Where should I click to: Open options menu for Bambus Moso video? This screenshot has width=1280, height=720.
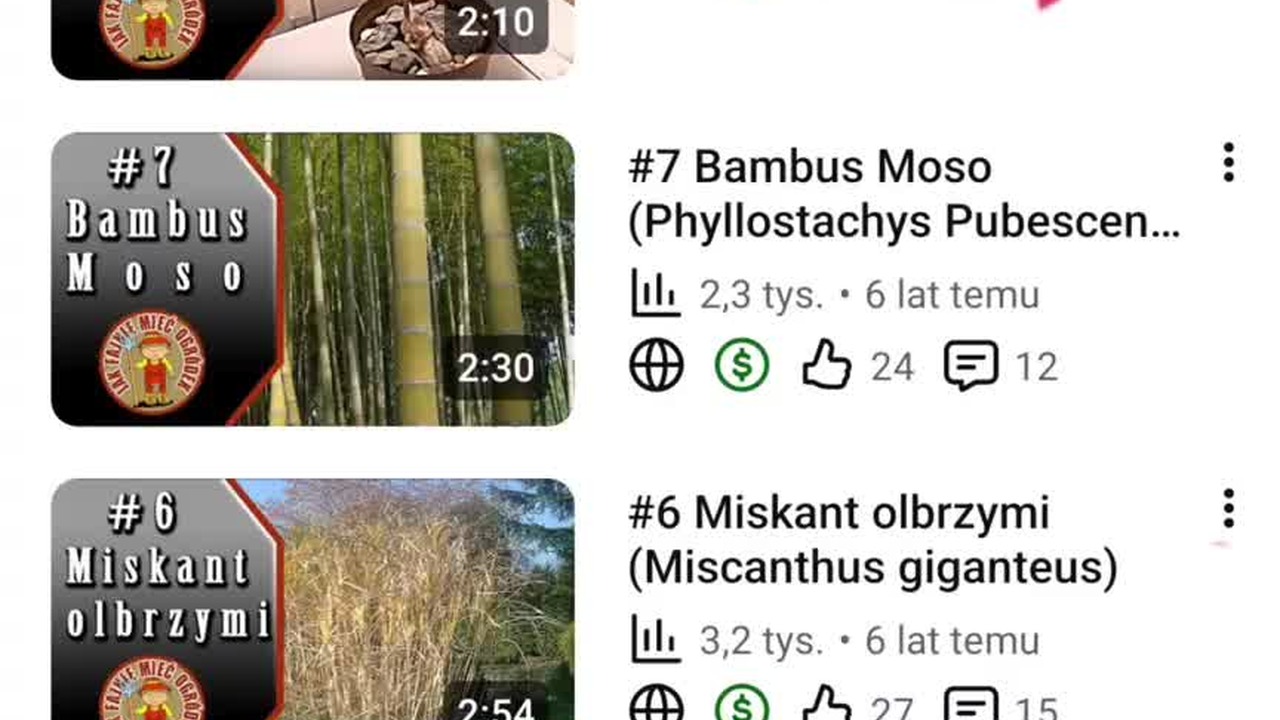click(x=1228, y=163)
